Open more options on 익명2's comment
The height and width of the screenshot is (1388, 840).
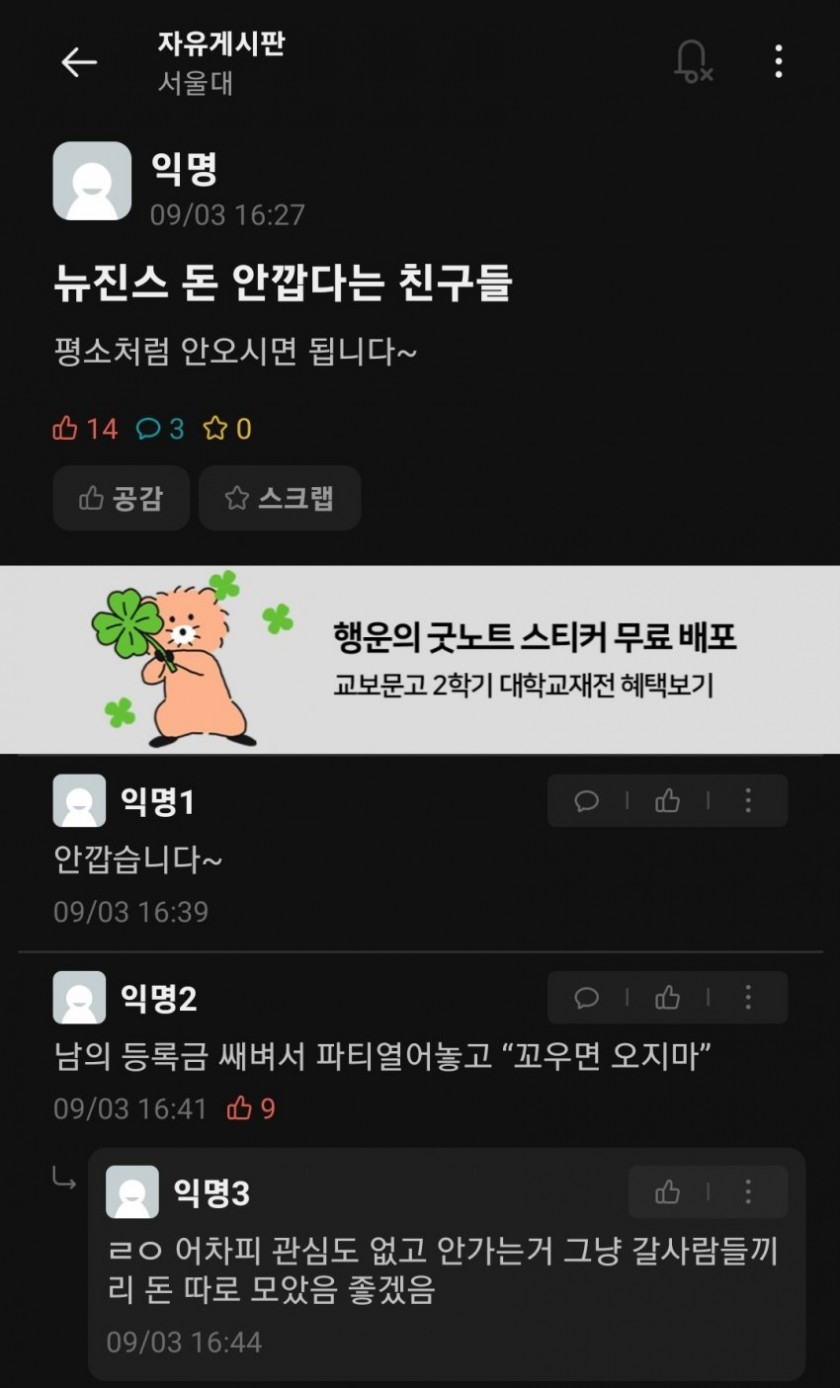[x=748, y=998]
